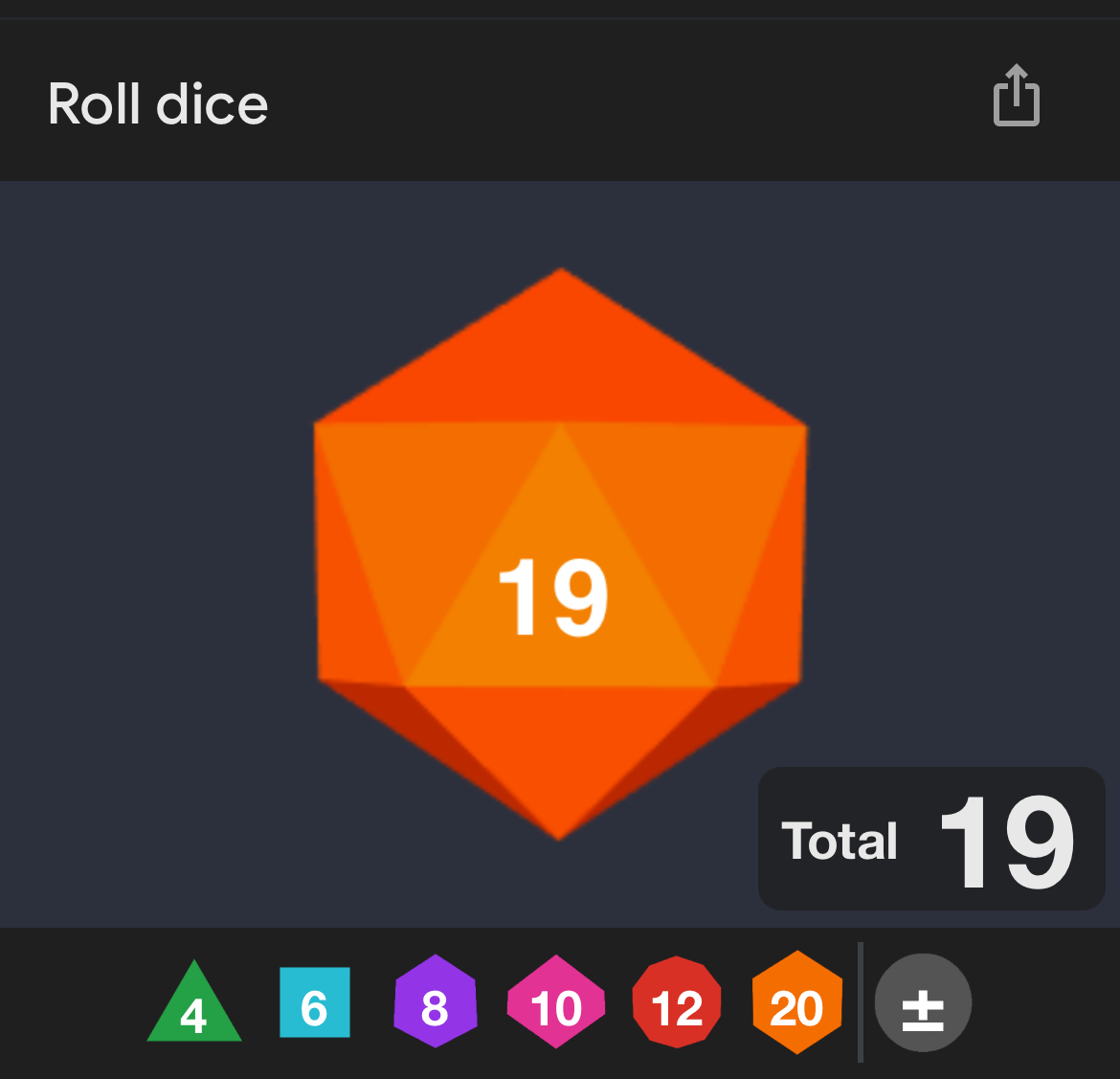The height and width of the screenshot is (1079, 1120).
Task: Open the plus-minus modifier button
Action: pos(923,1003)
